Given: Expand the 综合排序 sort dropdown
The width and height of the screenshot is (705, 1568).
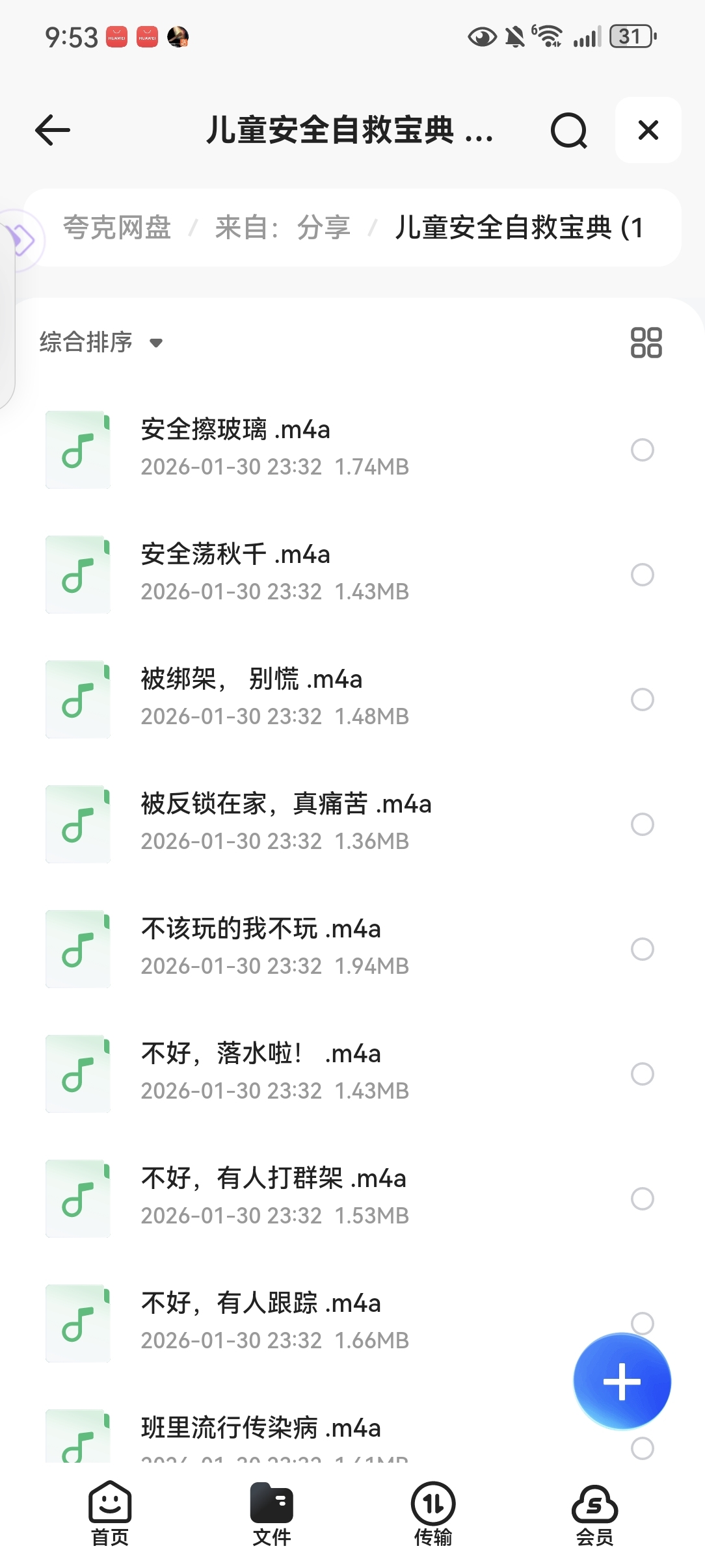Looking at the screenshot, I should [101, 342].
